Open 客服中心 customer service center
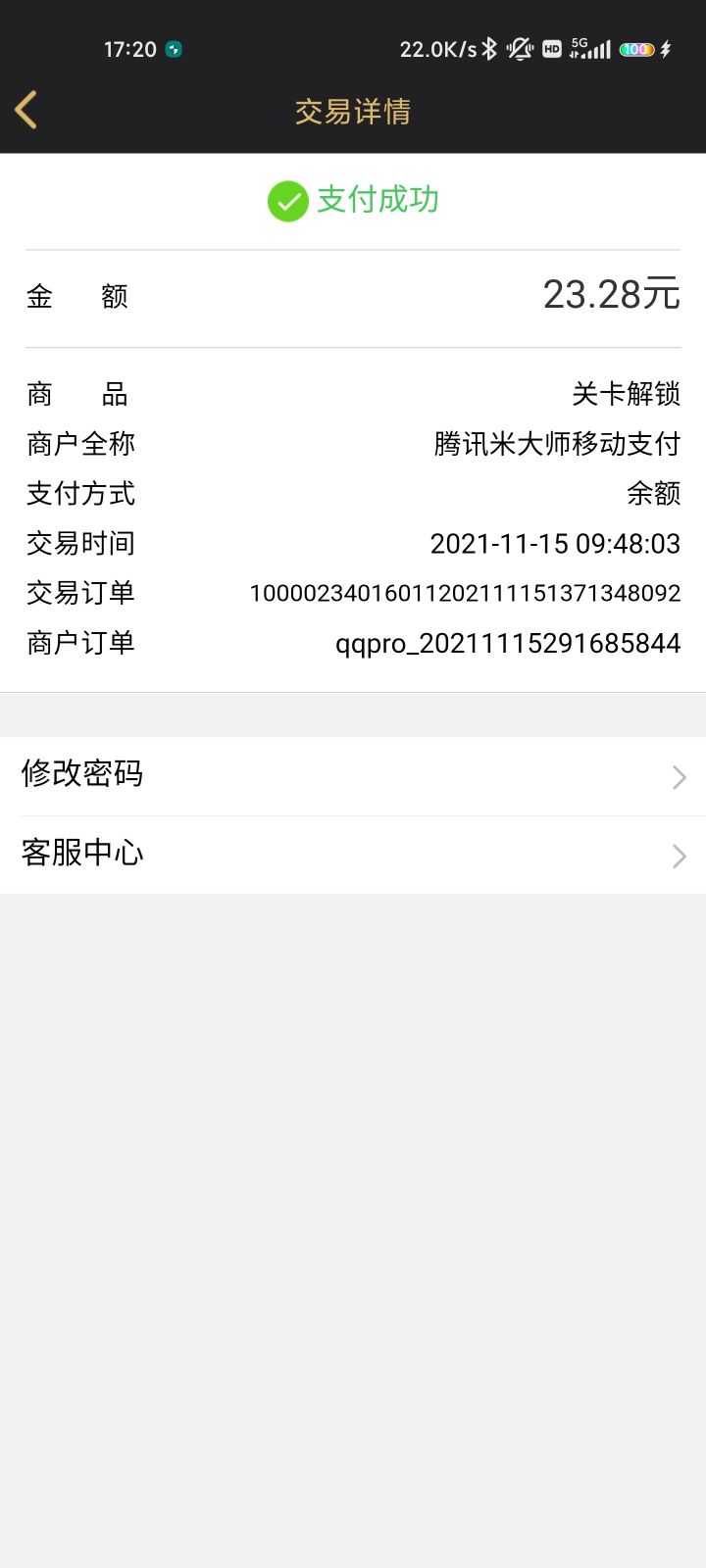Screen dimensions: 706x1568 [x=82, y=854]
